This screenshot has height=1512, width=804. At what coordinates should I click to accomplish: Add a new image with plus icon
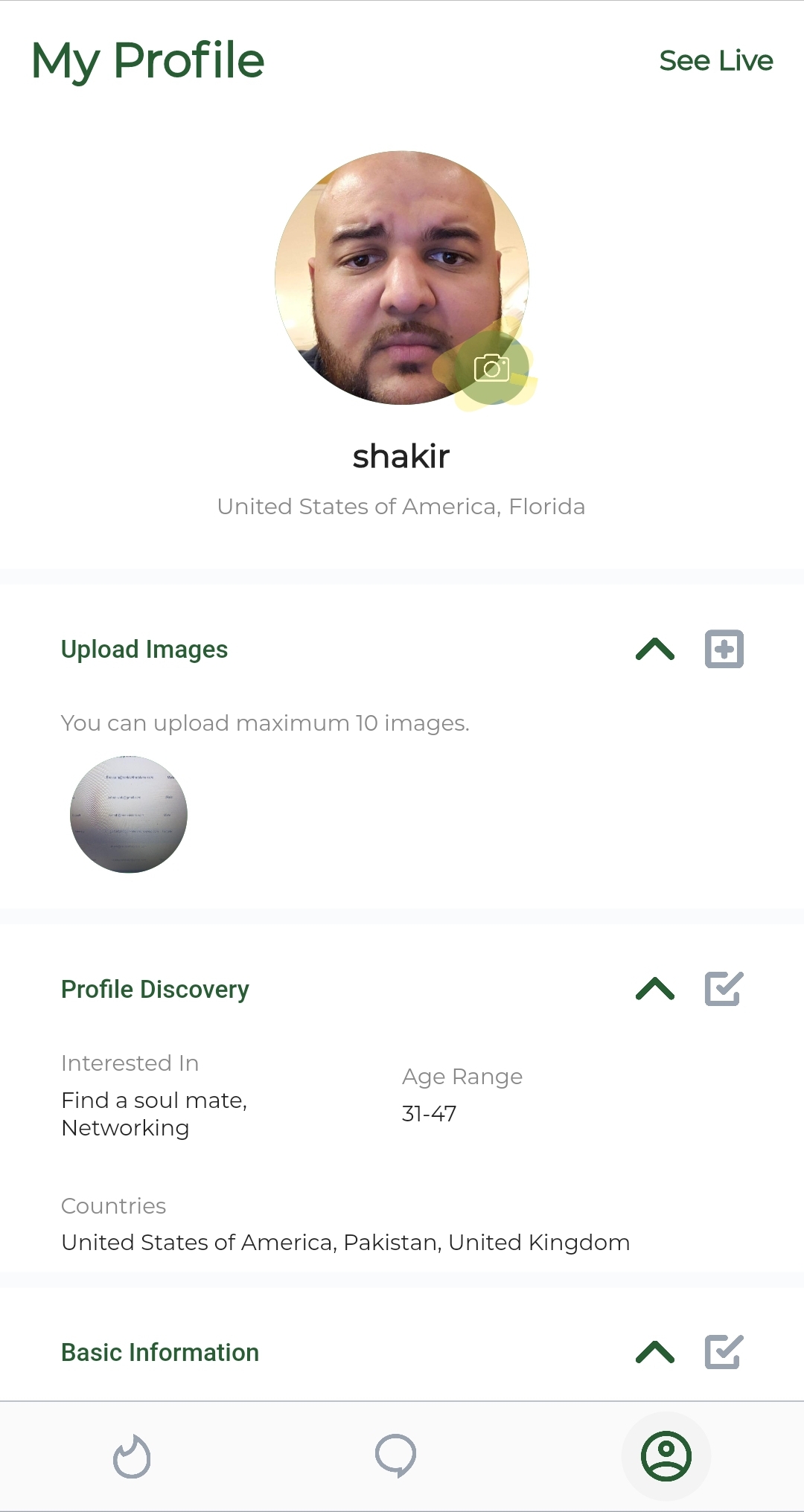[x=724, y=649]
